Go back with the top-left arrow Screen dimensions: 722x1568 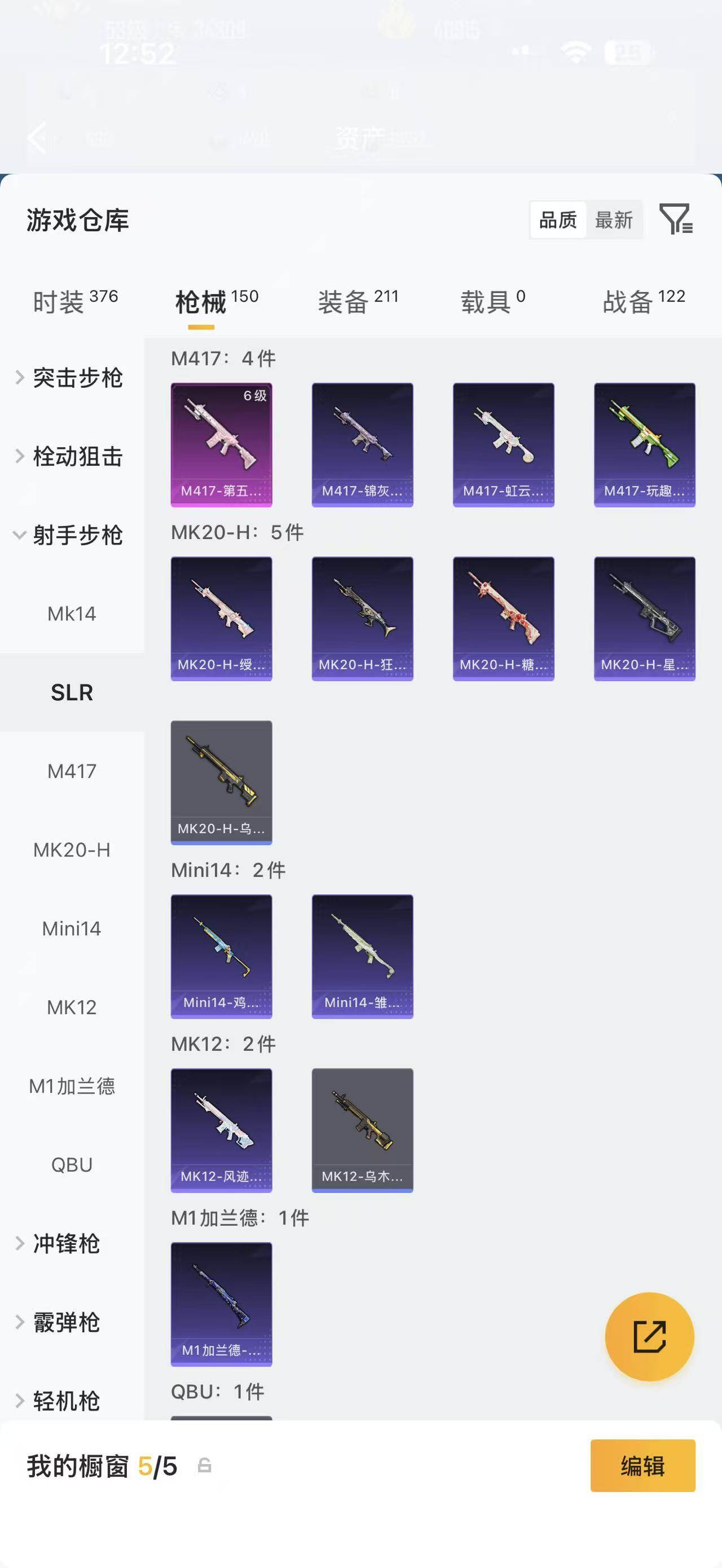pyautogui.click(x=37, y=137)
